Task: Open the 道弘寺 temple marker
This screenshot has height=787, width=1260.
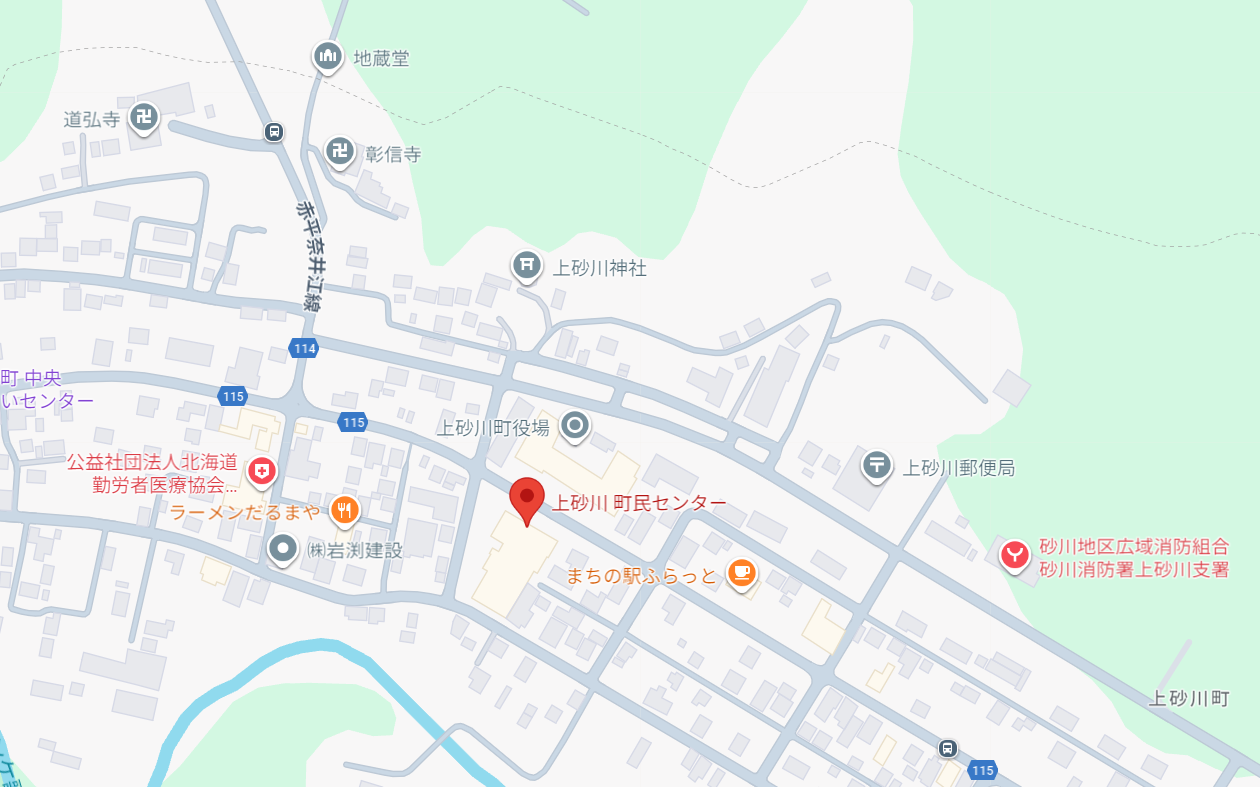Action: pos(145,117)
